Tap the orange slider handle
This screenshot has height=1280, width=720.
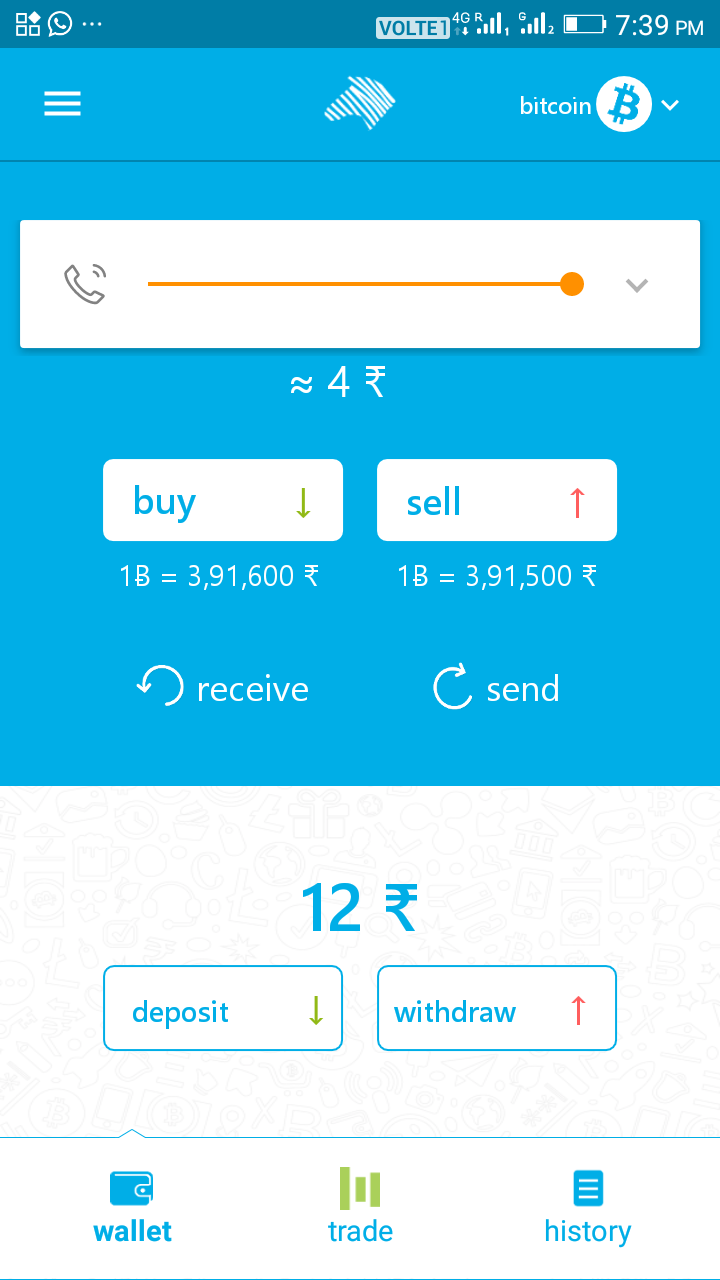pyautogui.click(x=572, y=284)
